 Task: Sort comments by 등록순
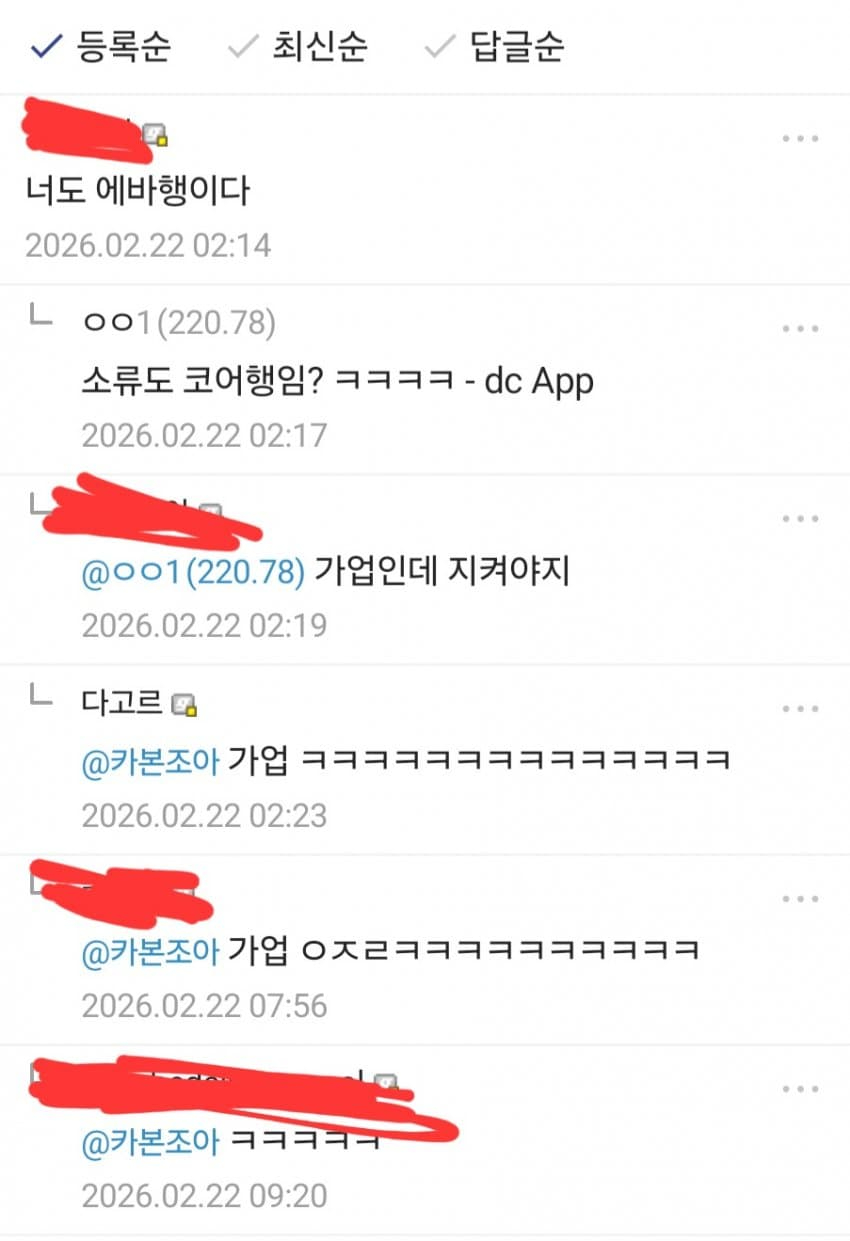click(102, 46)
